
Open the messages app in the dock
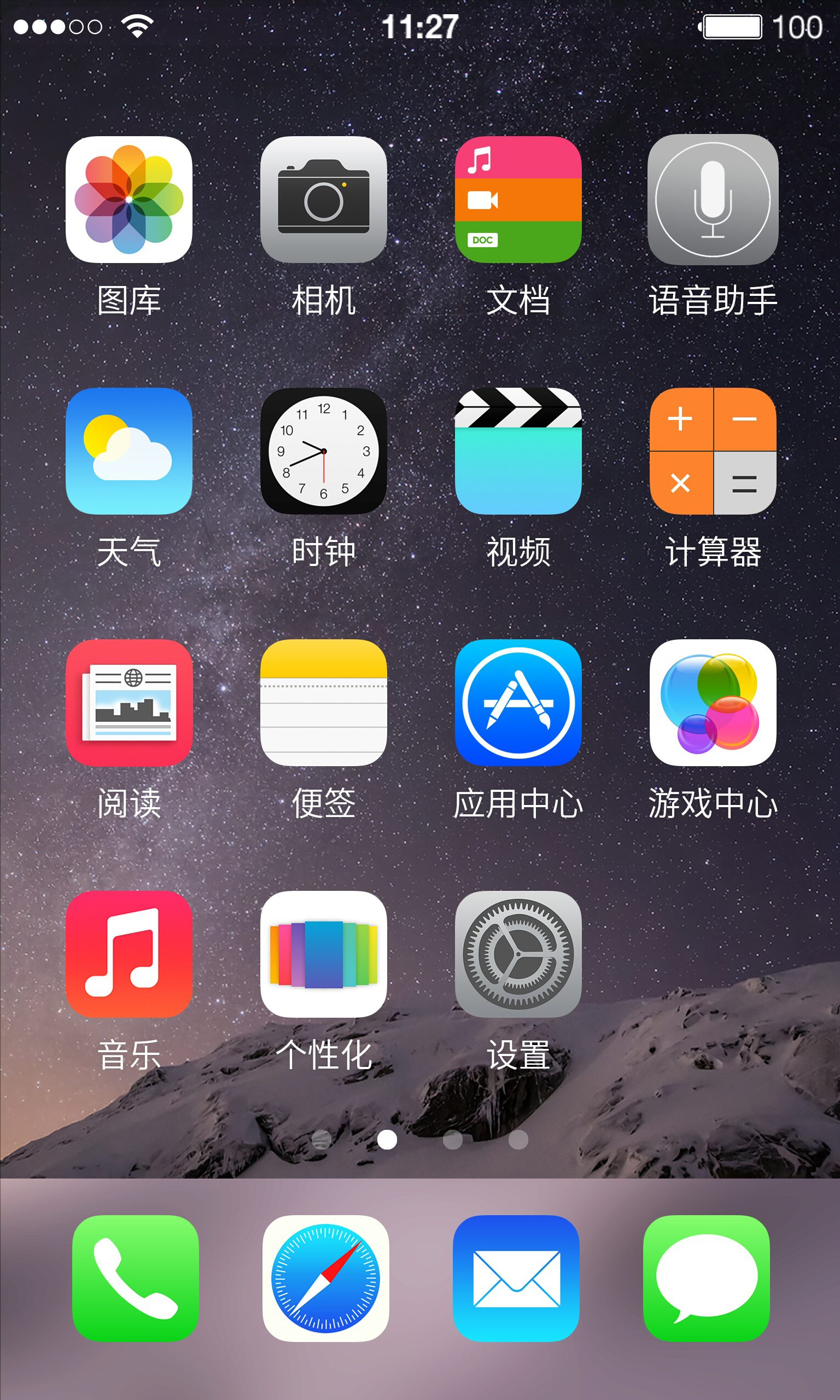706,1279
